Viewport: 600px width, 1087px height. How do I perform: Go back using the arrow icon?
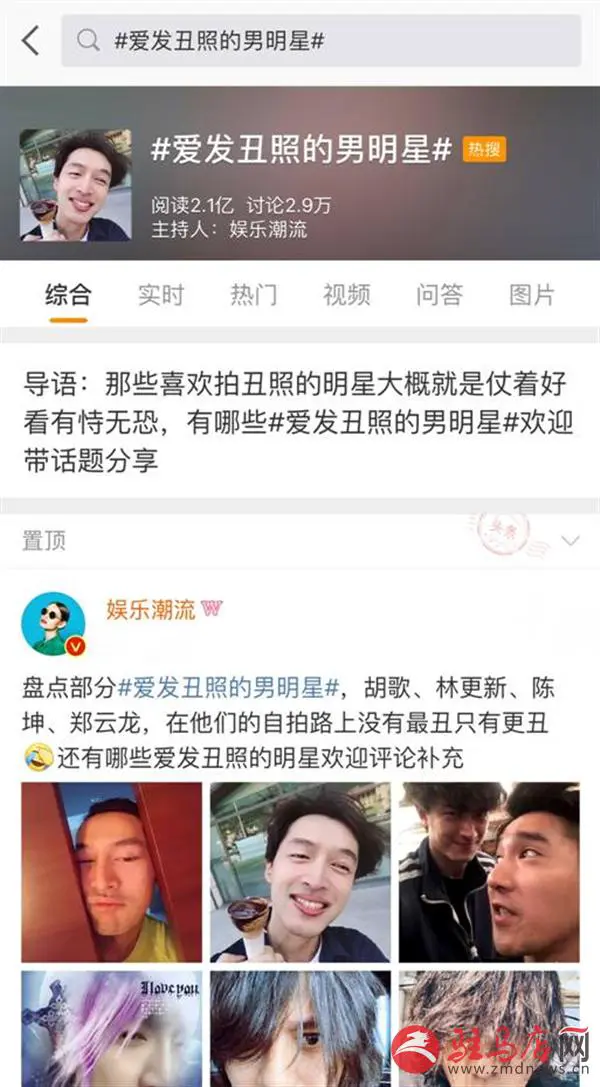click(31, 41)
